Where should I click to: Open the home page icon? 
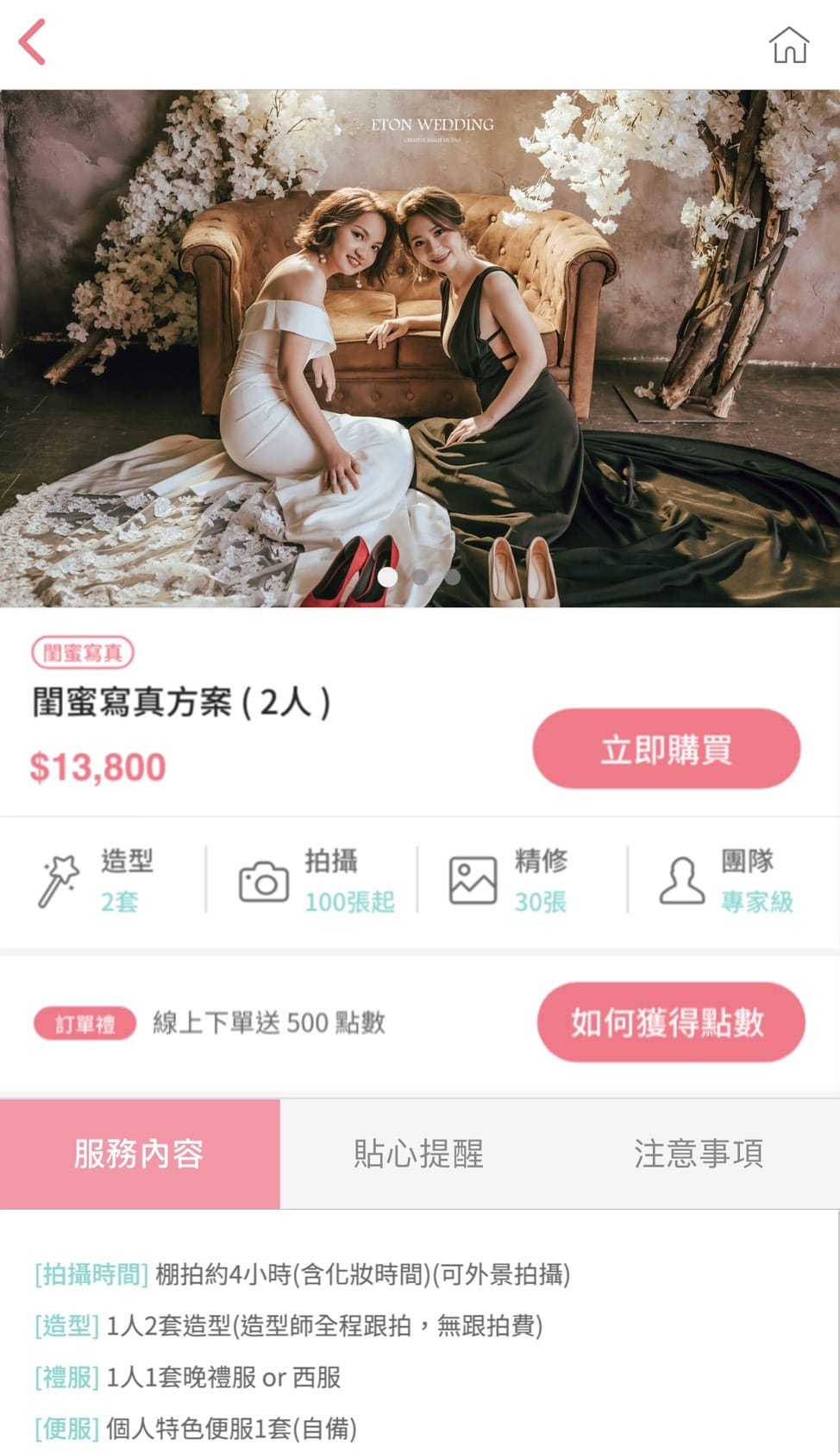[x=788, y=45]
